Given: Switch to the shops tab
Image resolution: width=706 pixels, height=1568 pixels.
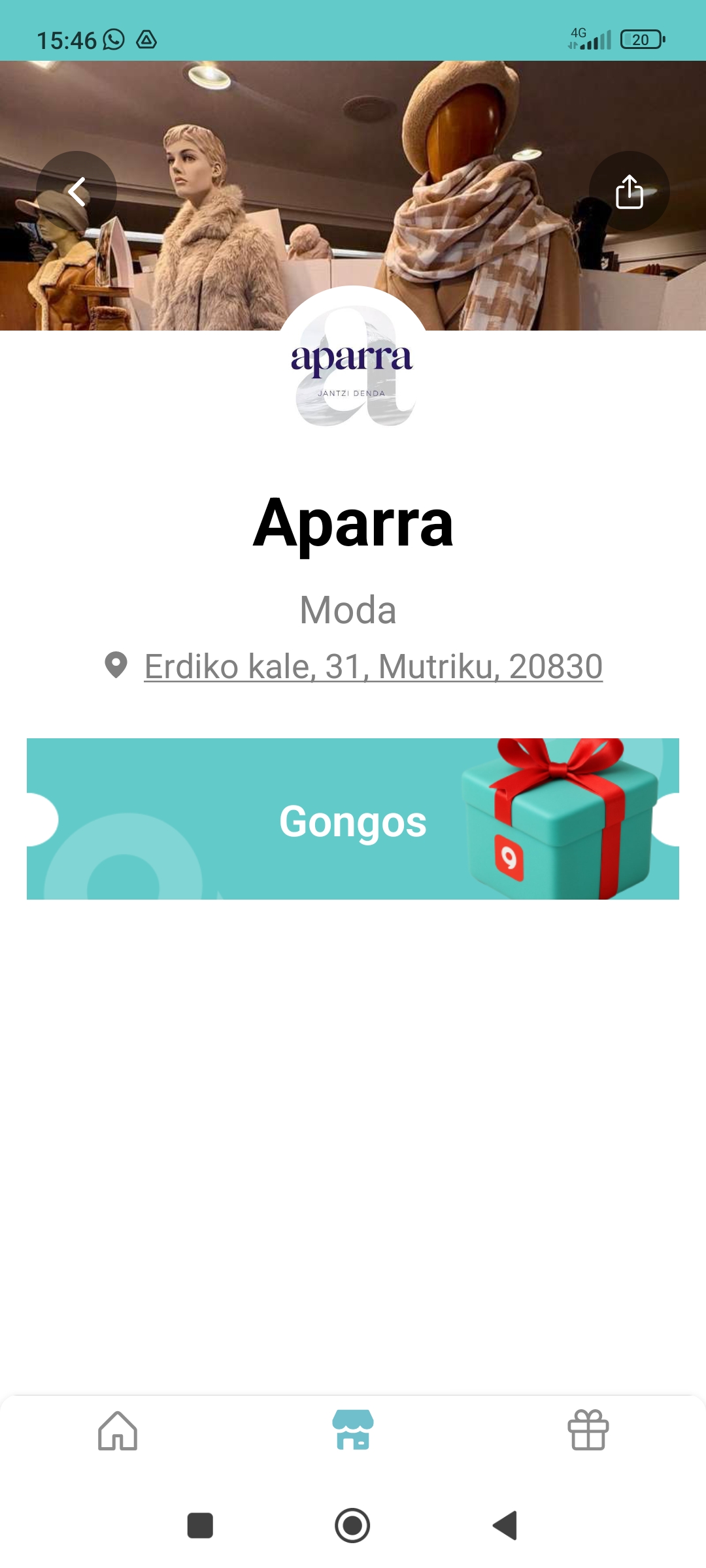Looking at the screenshot, I should click(353, 1431).
